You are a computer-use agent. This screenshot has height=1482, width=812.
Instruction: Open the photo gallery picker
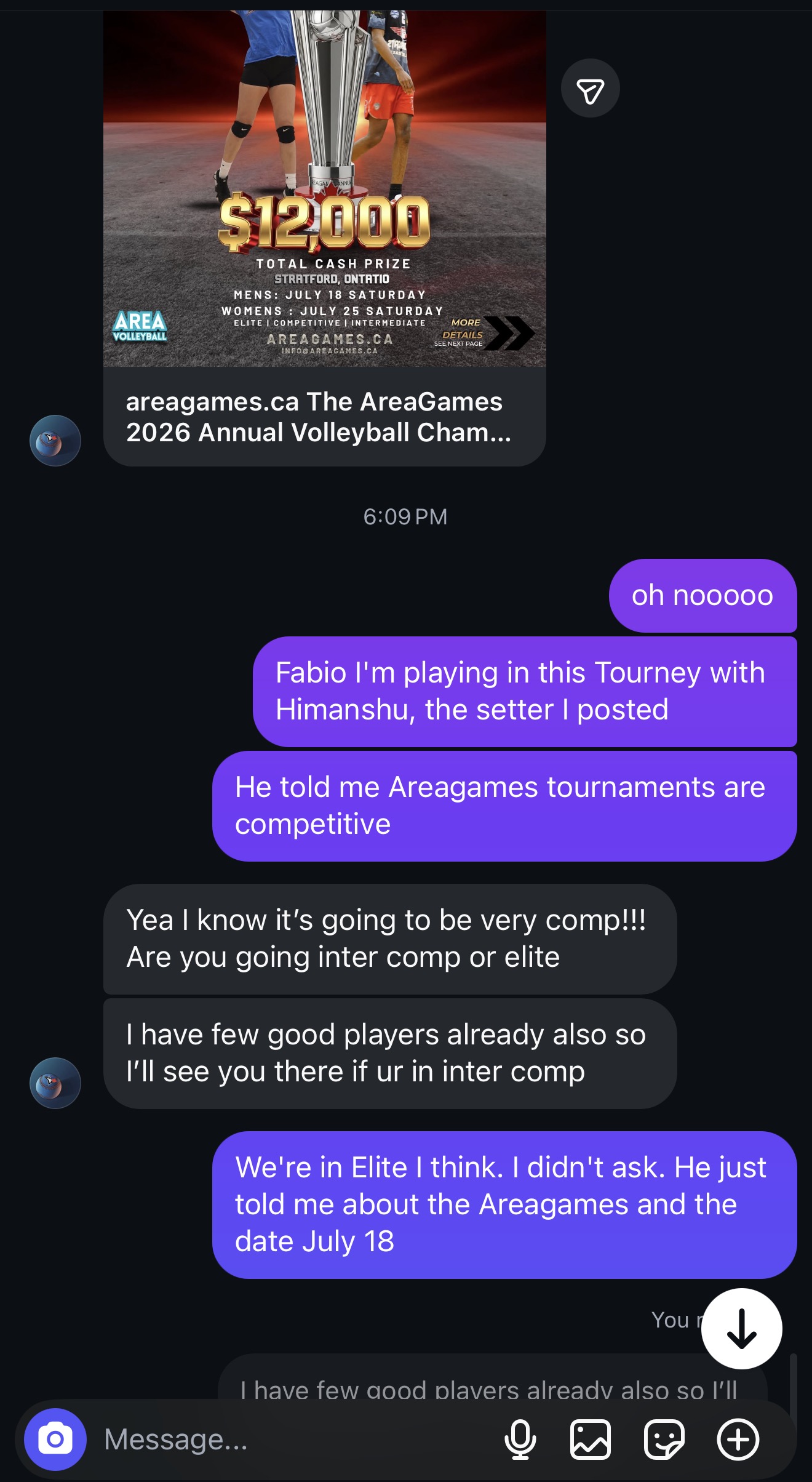[x=591, y=1440]
